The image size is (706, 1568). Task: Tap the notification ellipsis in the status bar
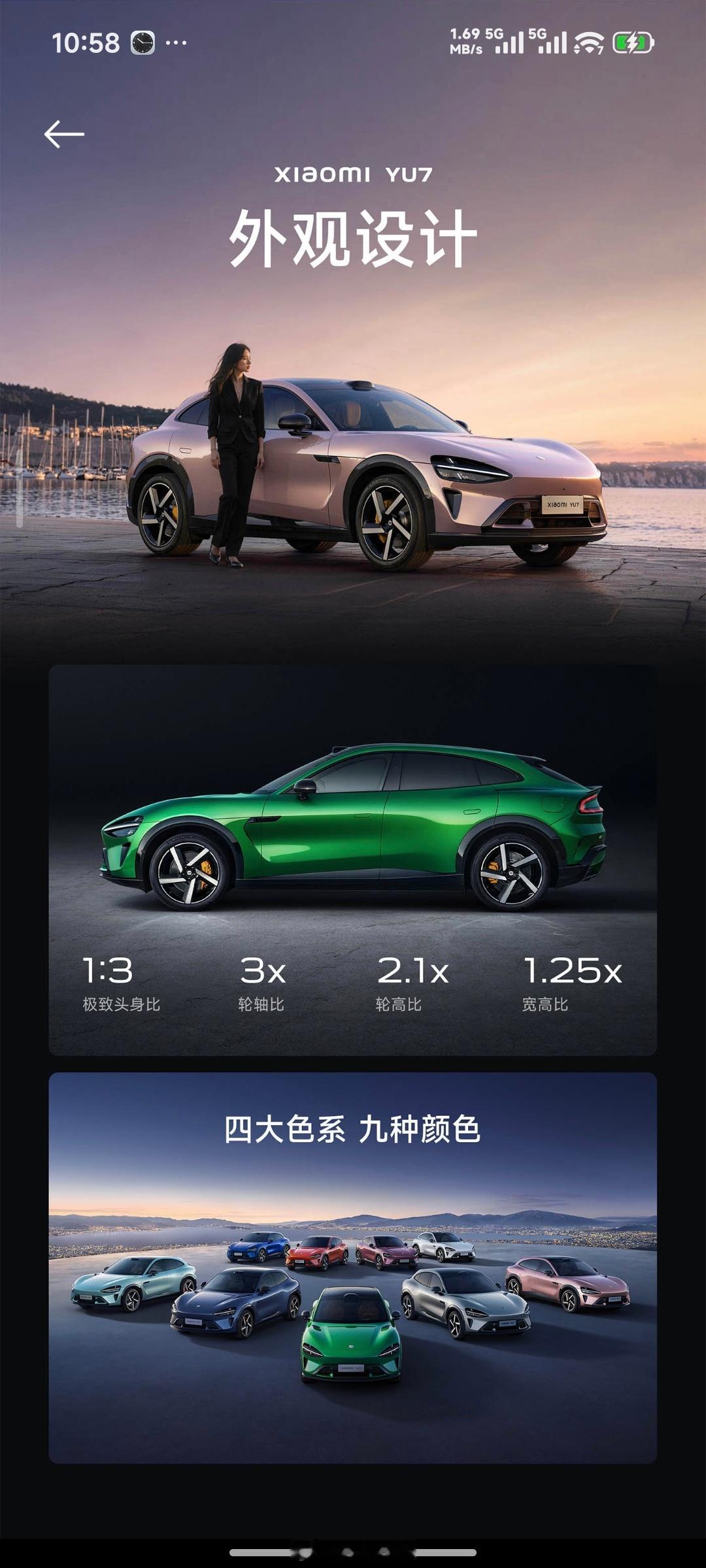pyautogui.click(x=175, y=42)
